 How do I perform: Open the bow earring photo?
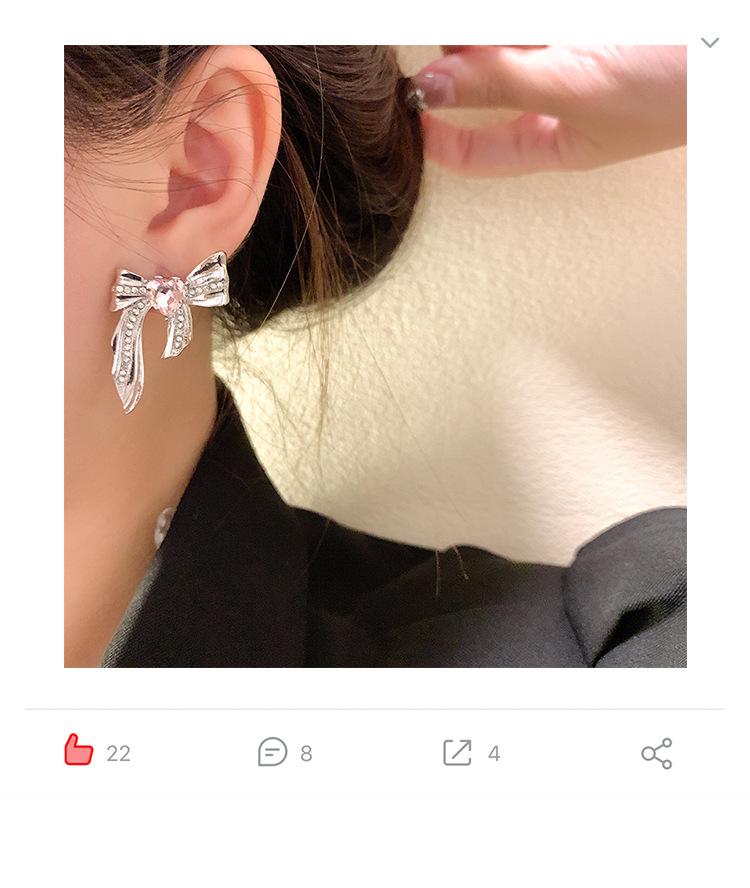[x=375, y=356]
